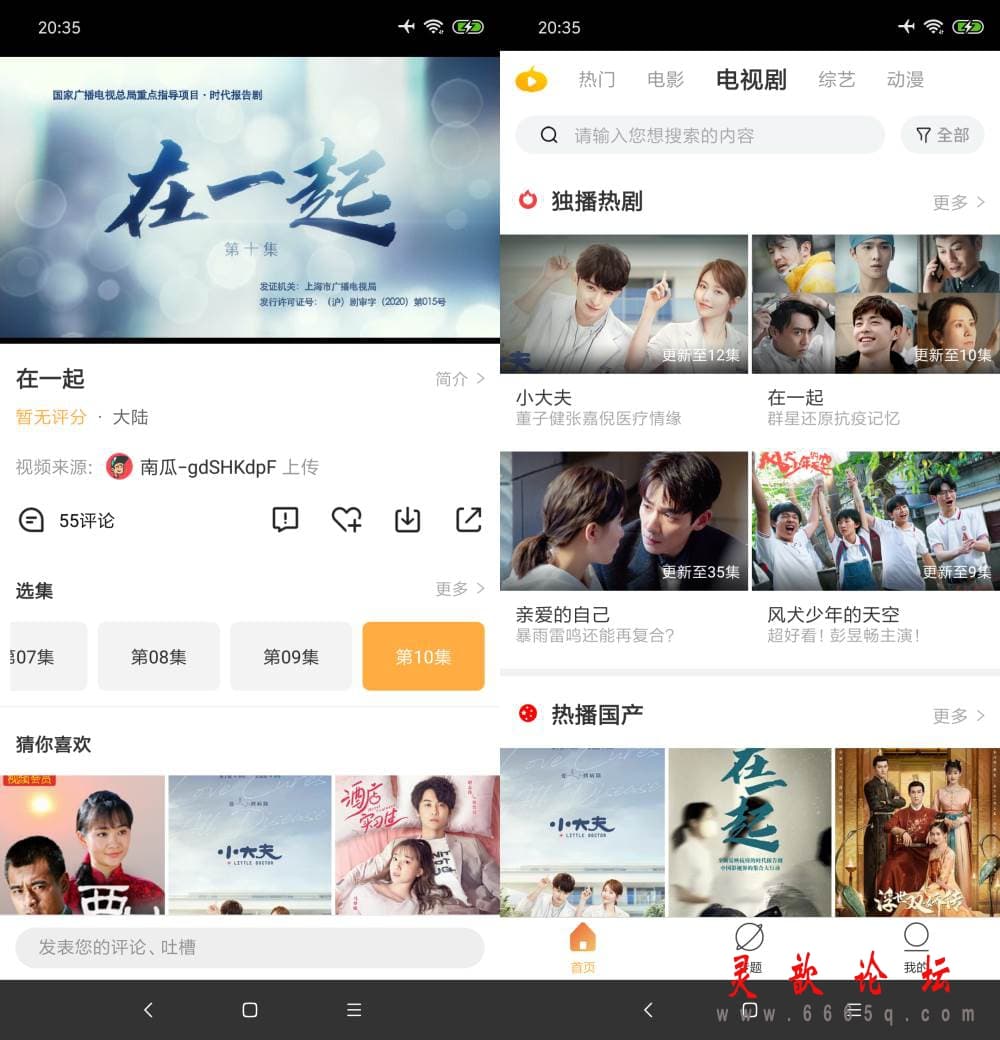Download the current episode
This screenshot has height=1040, width=1000.
click(x=407, y=519)
